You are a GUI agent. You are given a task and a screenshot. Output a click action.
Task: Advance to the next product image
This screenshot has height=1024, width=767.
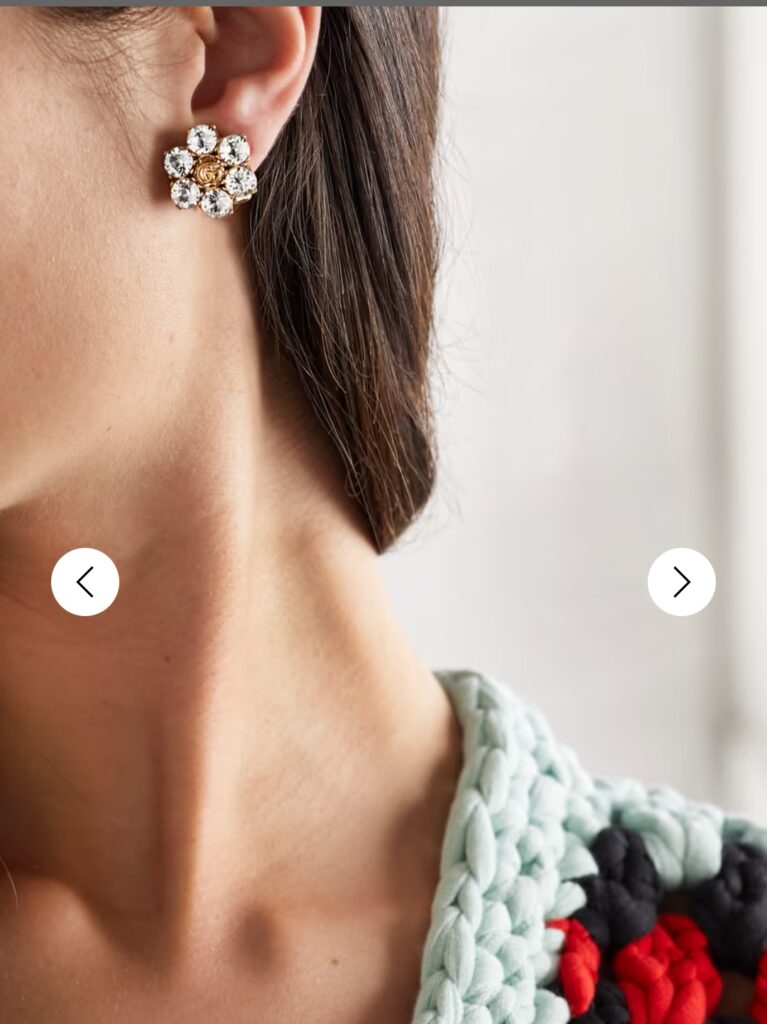tap(681, 582)
